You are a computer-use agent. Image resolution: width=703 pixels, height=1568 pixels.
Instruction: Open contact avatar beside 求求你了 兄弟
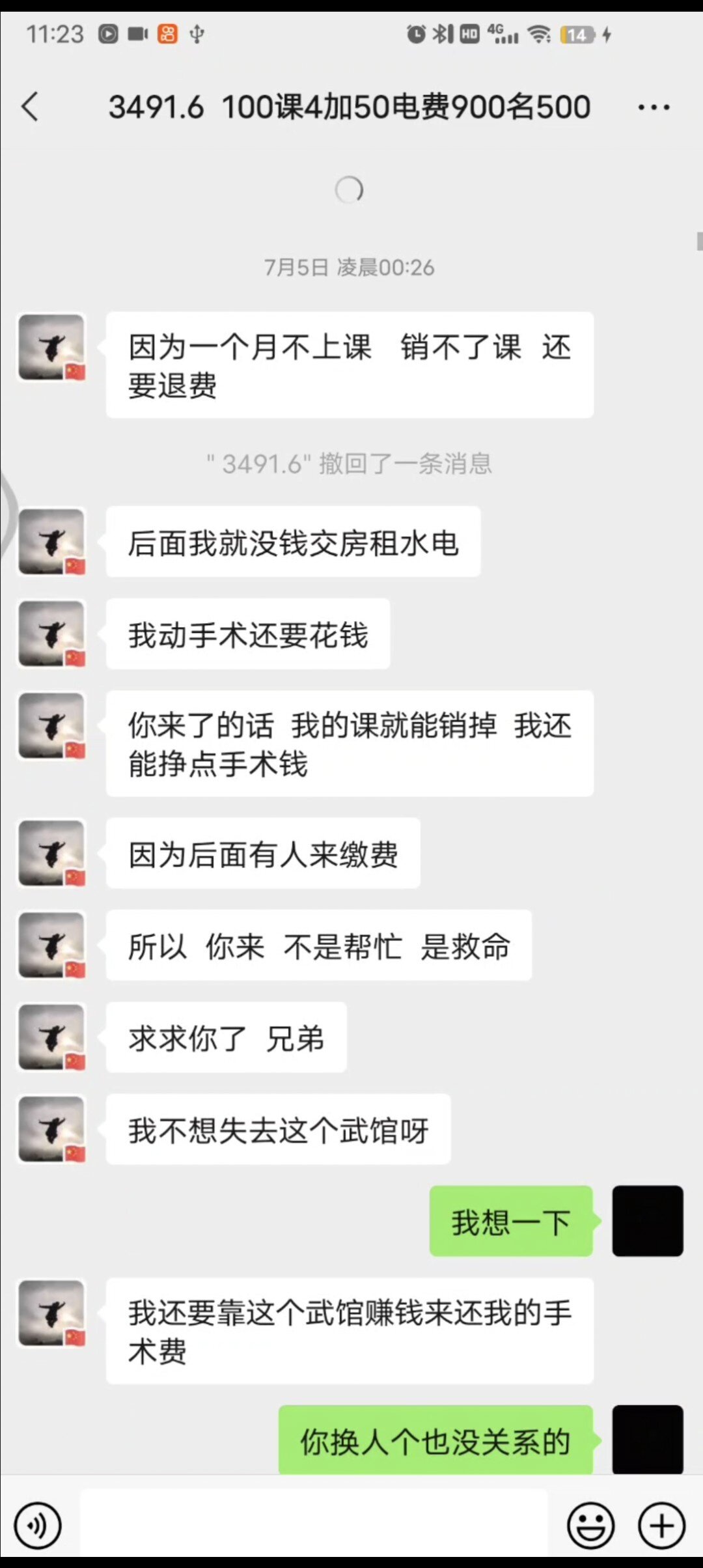[x=51, y=1037]
